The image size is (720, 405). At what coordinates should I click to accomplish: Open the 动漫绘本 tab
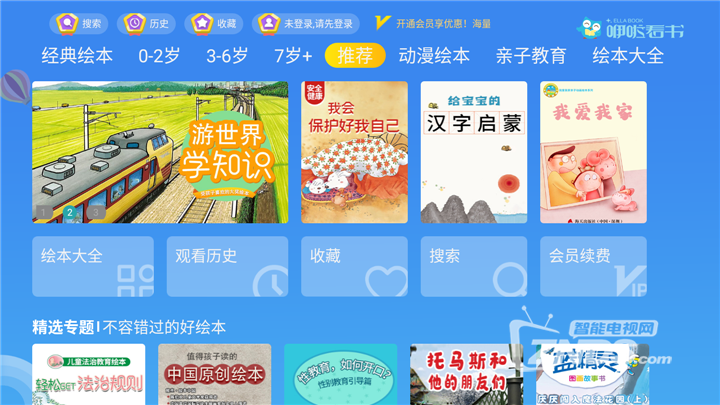click(x=433, y=55)
